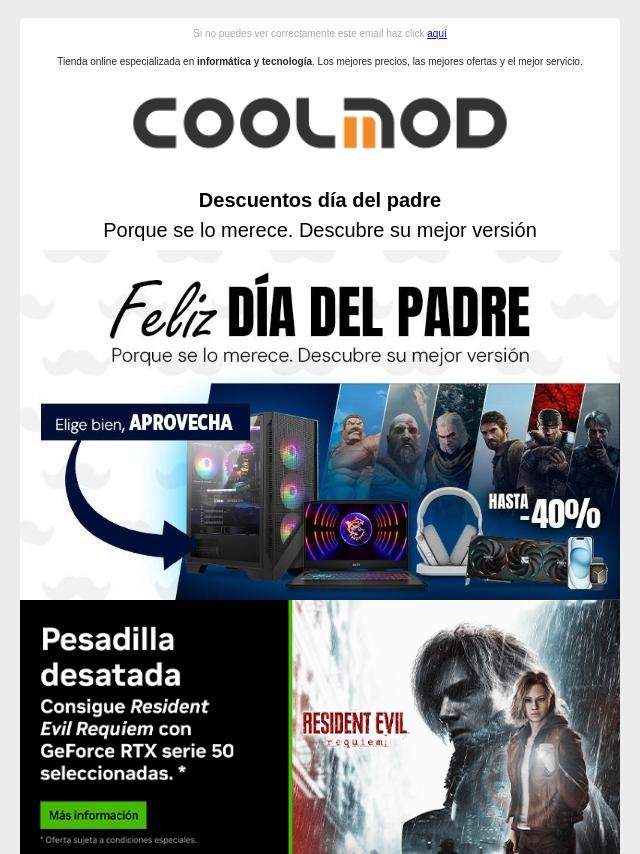Open the 'aquí' link to view email online
Screen dimensions: 640x854
[x=436, y=34]
